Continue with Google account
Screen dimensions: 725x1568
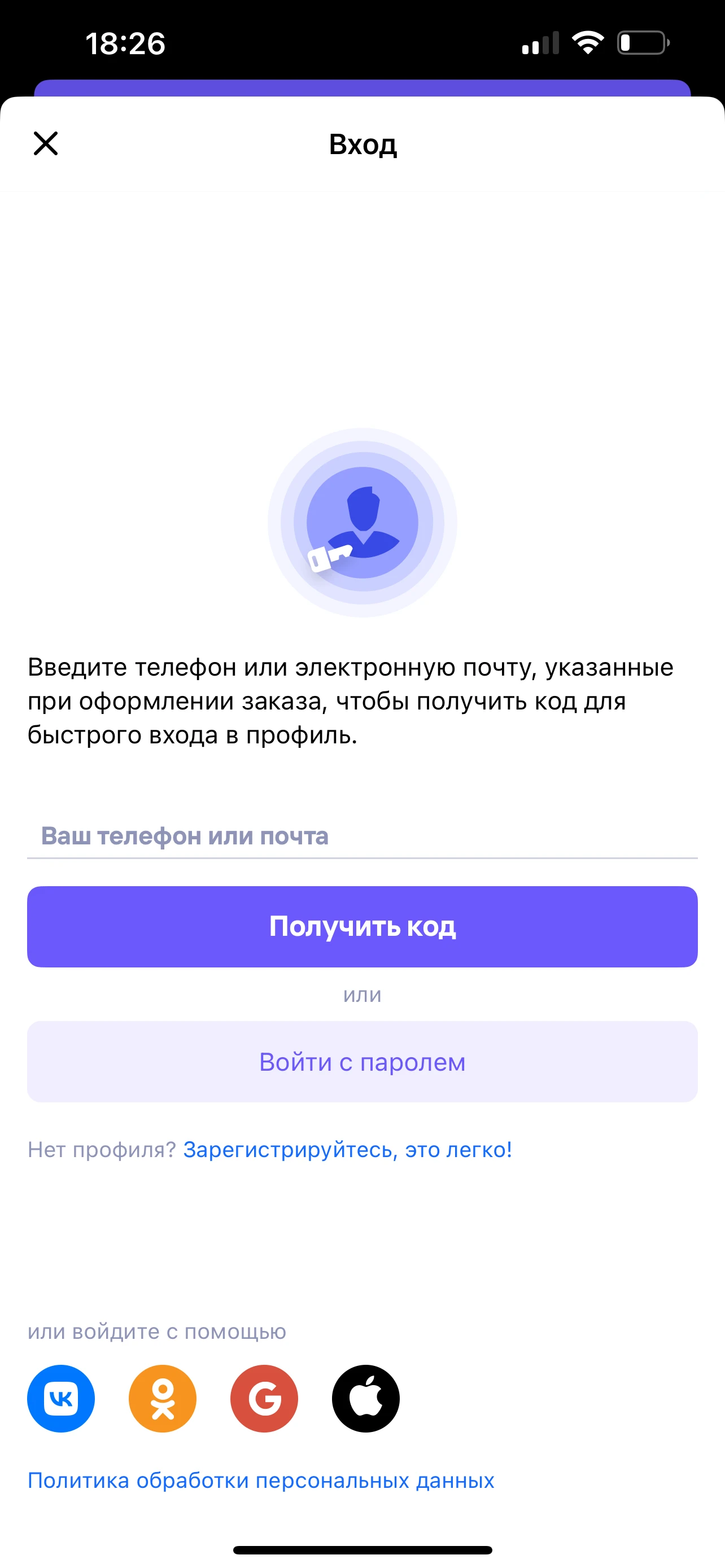[x=264, y=1398]
